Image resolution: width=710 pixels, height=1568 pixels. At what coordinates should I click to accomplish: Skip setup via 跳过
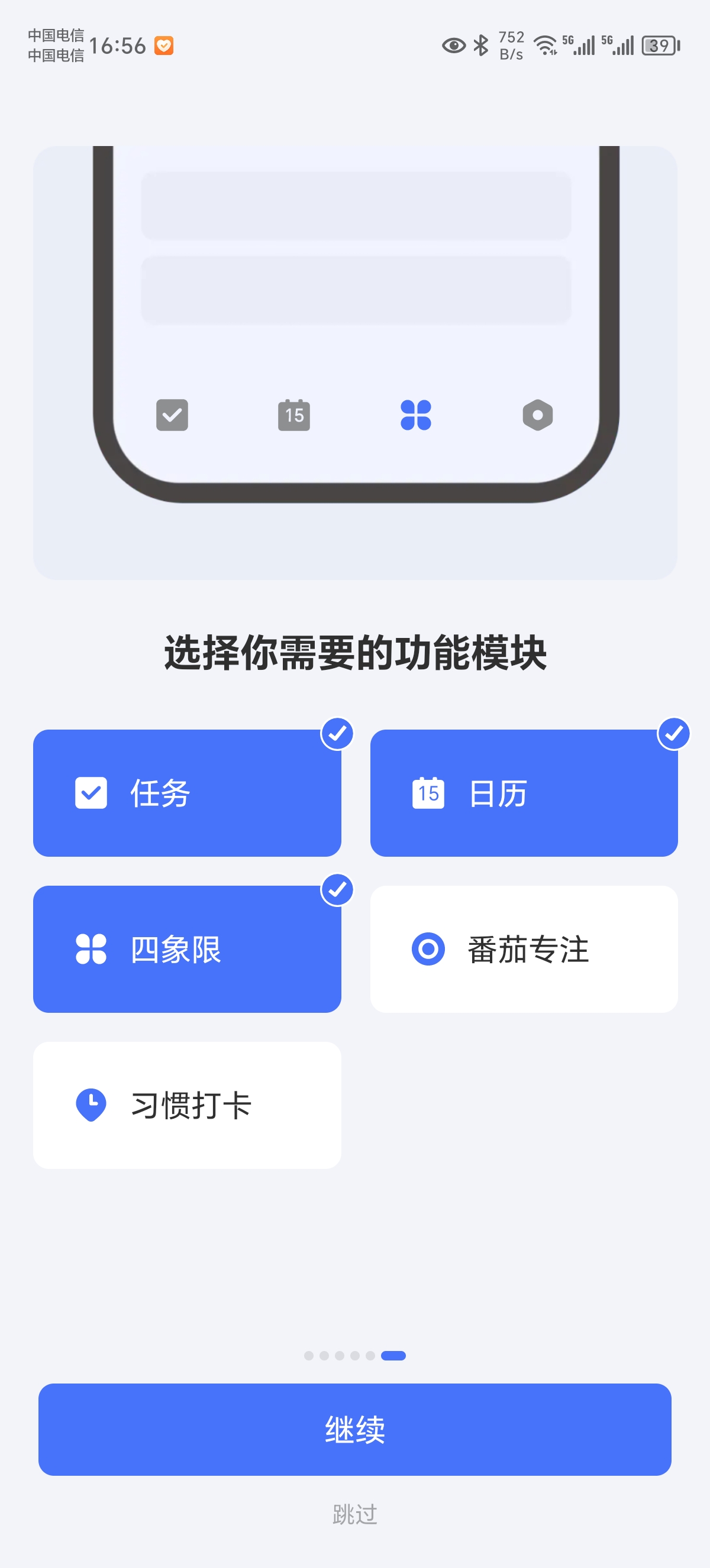[x=354, y=1514]
